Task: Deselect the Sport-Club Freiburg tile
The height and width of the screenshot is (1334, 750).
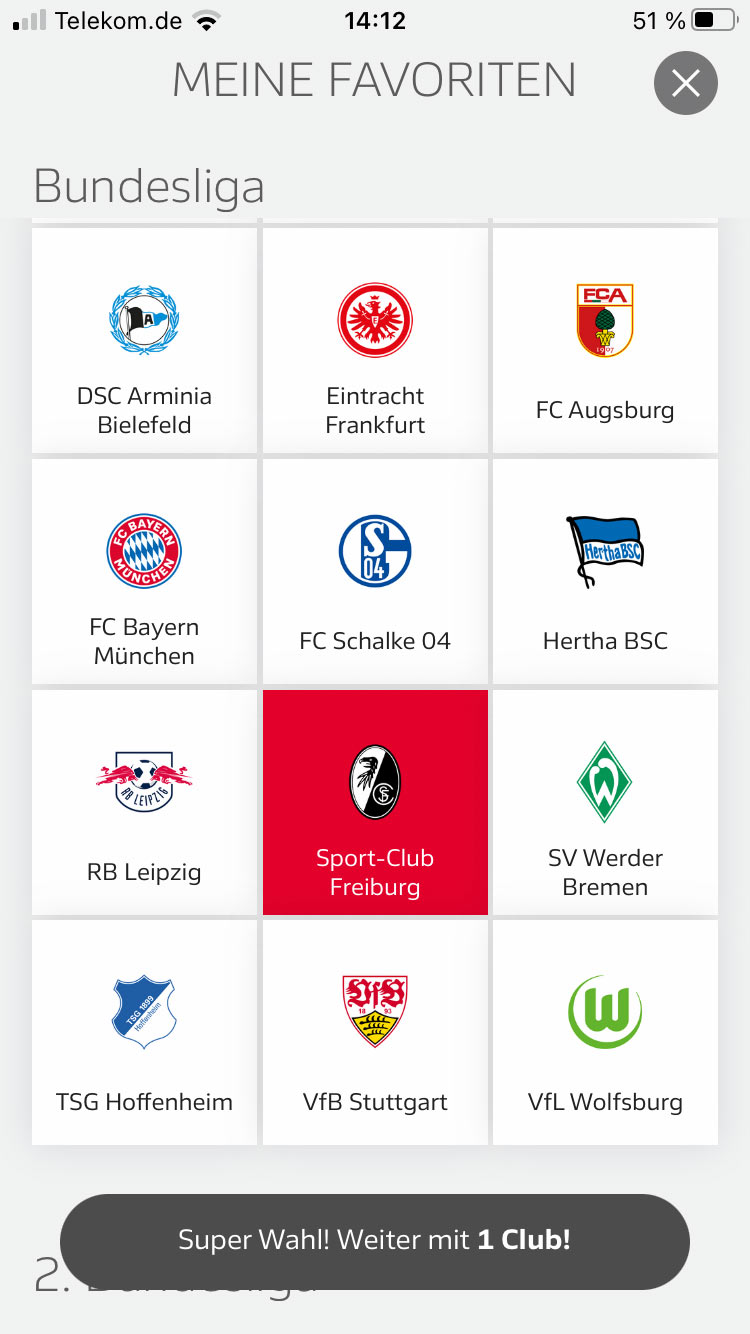Action: [375, 802]
